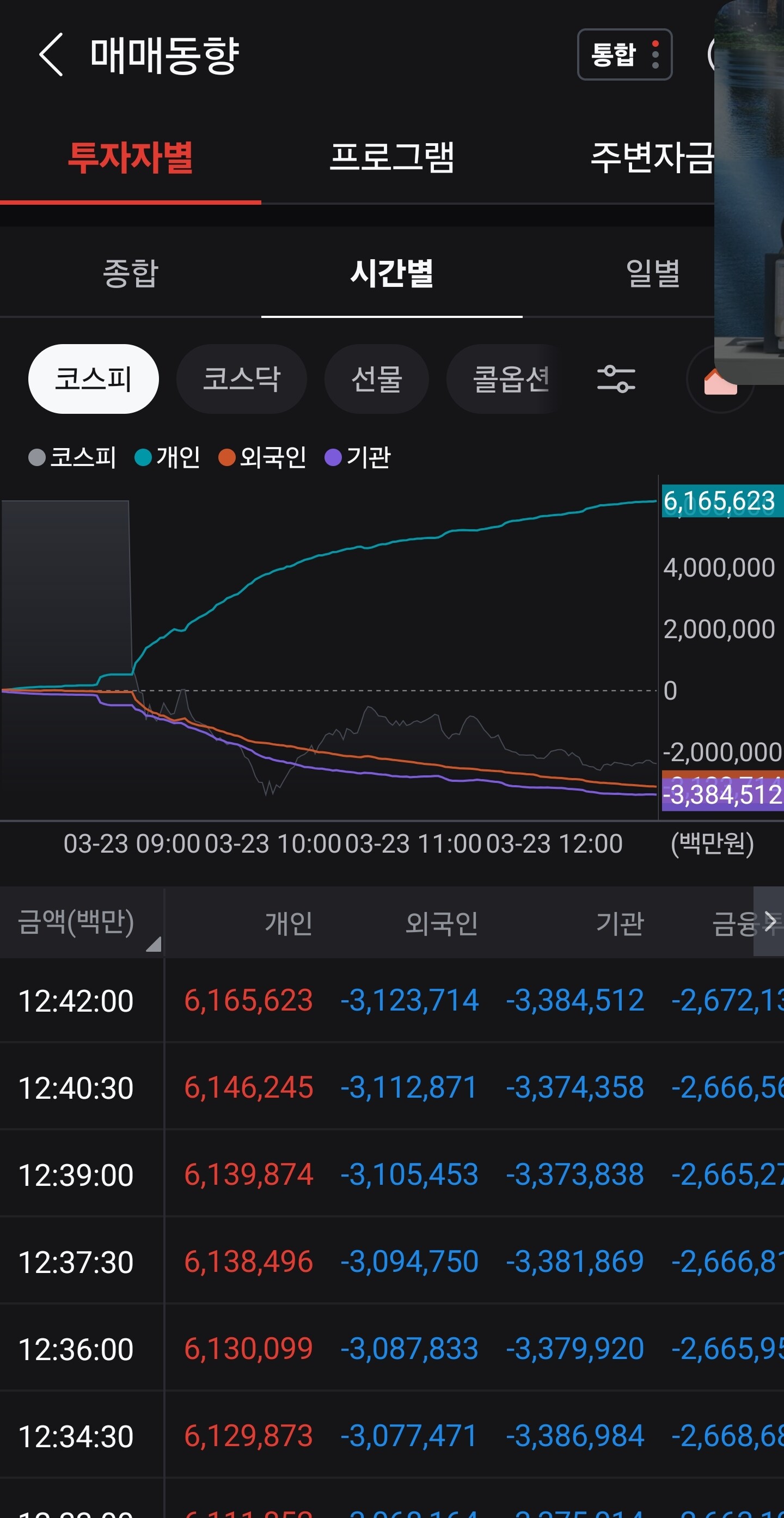784x1518 pixels.
Task: Select the 투자자별 tab
Action: (130, 157)
